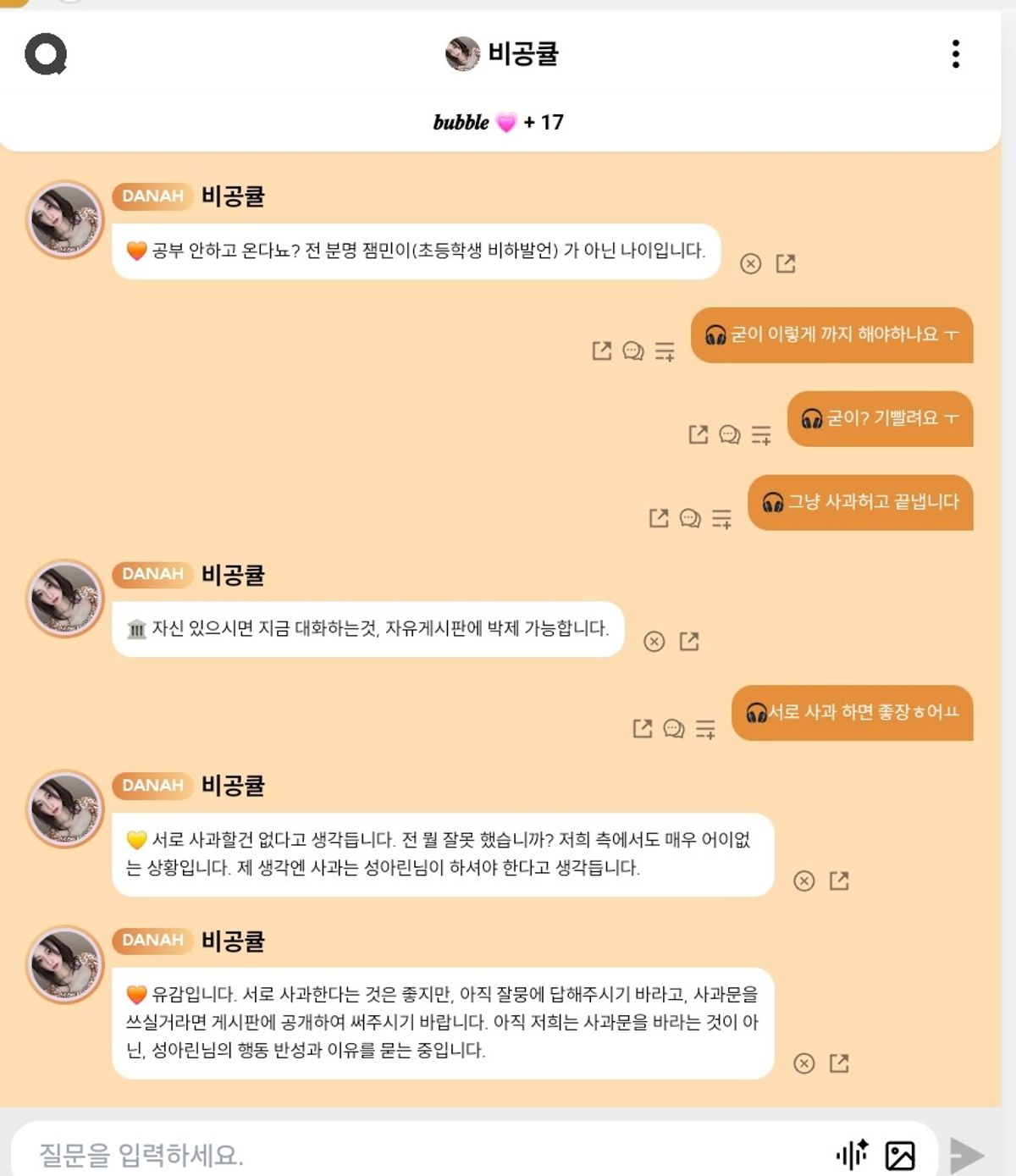Tap the search icon in header
The height and width of the screenshot is (1176, 1016).
pos(46,55)
